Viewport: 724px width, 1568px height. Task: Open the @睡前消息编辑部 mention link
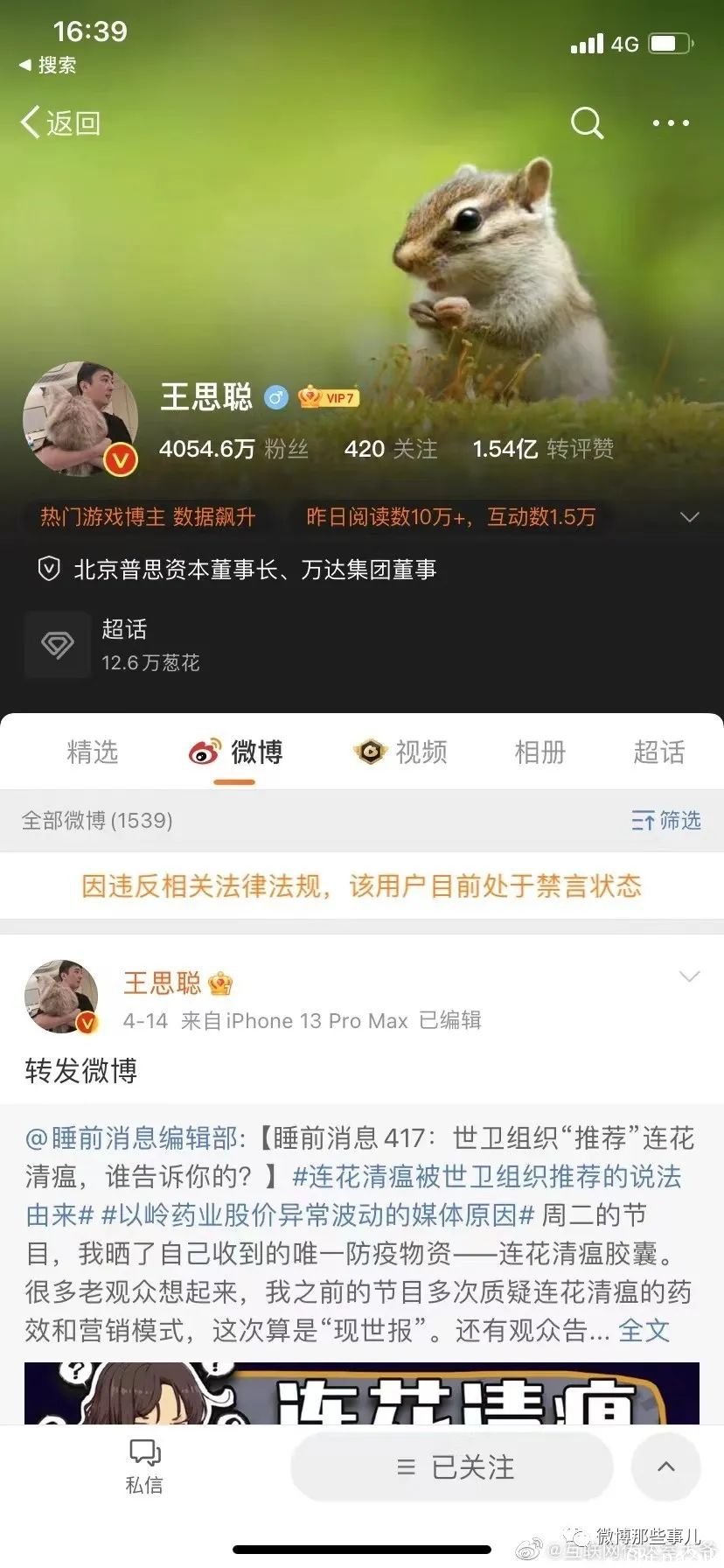131,1137
